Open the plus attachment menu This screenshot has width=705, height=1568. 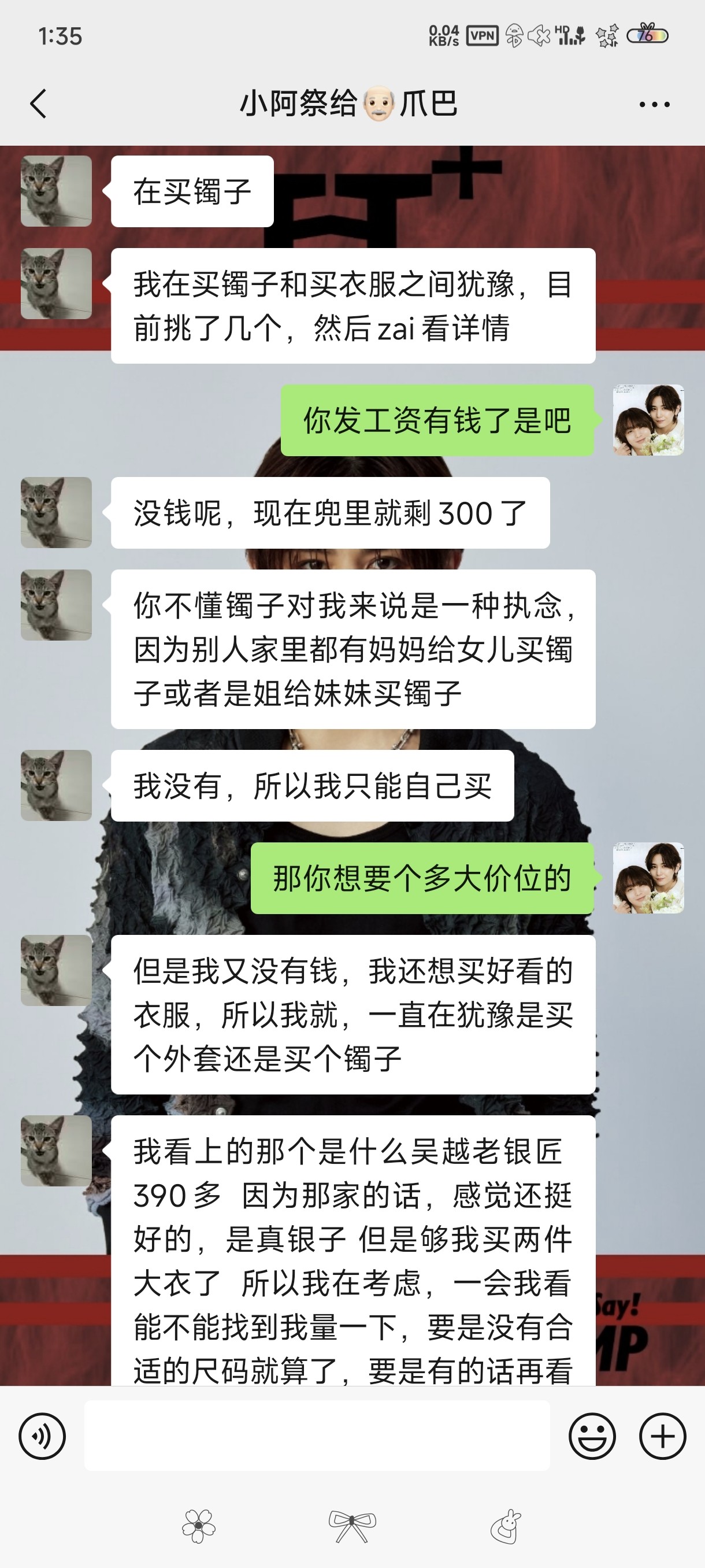tap(662, 1436)
